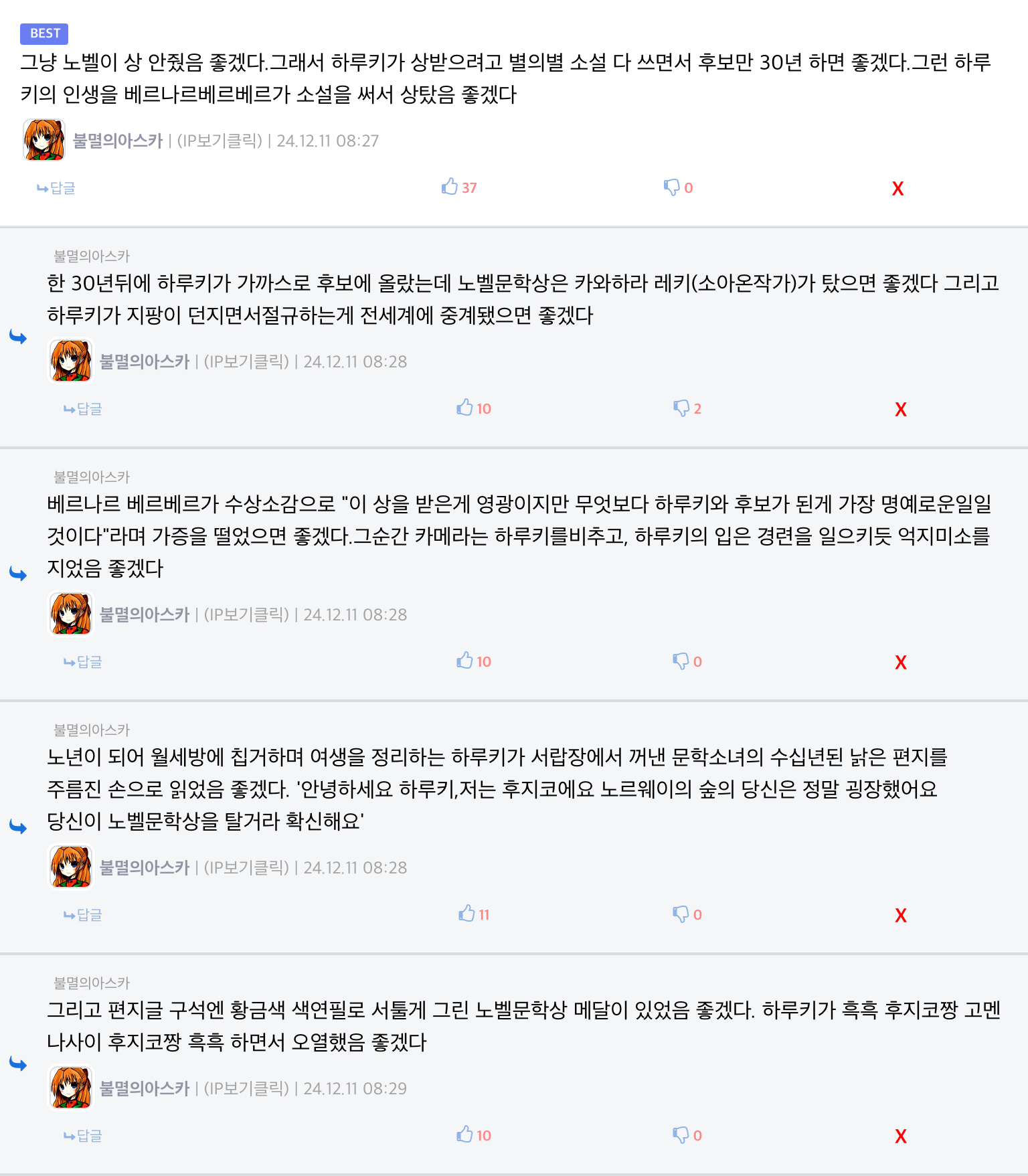1028x1176 pixels.
Task: Show IP on the 08:29 comment via IP보기클릭
Action: pyautogui.click(x=246, y=1089)
